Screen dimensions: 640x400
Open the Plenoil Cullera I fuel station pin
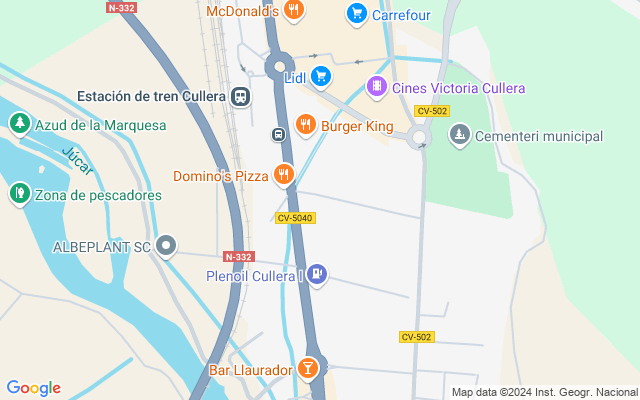click(x=317, y=275)
